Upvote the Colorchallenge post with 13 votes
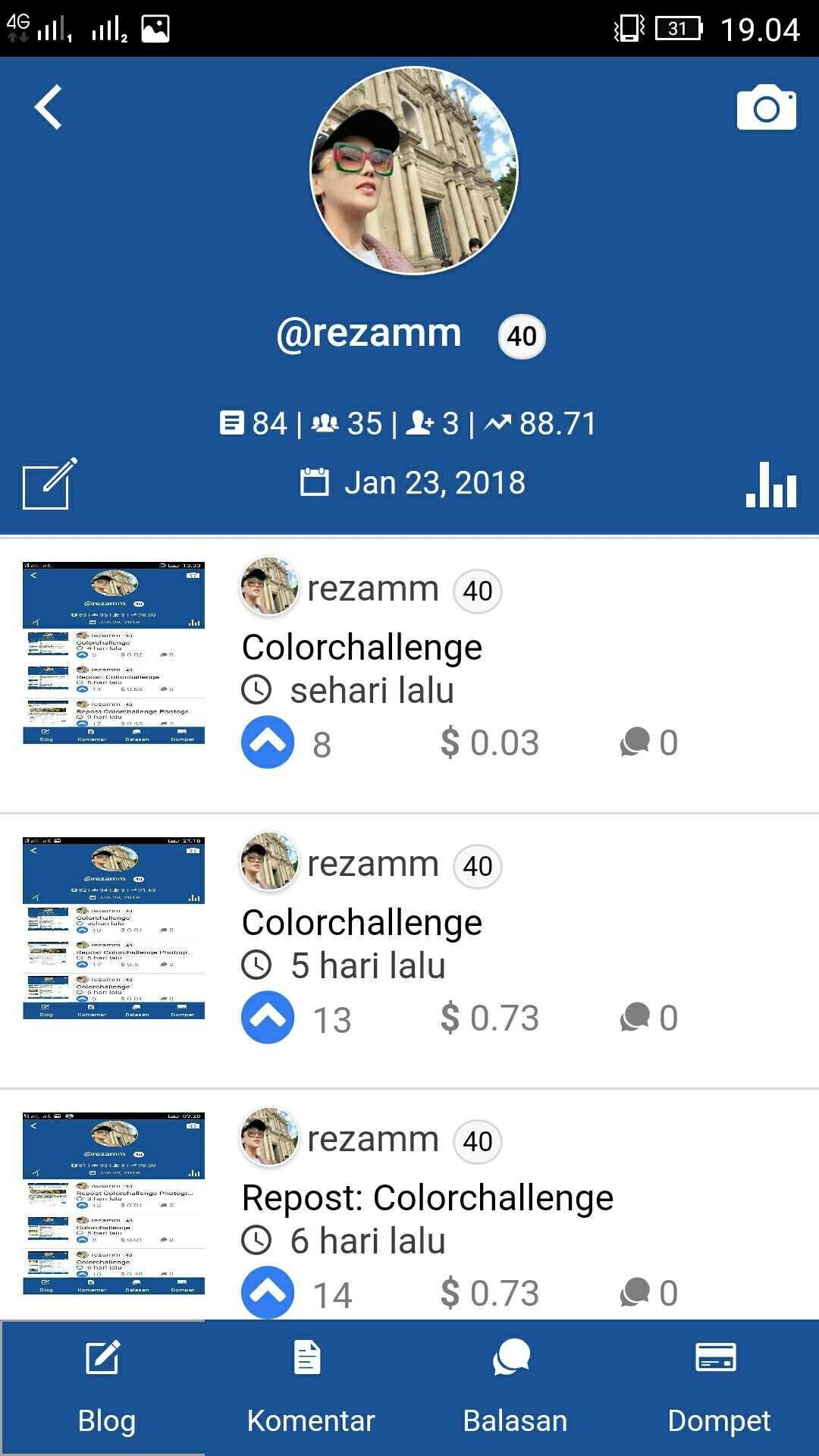819x1456 pixels. coord(268,1018)
